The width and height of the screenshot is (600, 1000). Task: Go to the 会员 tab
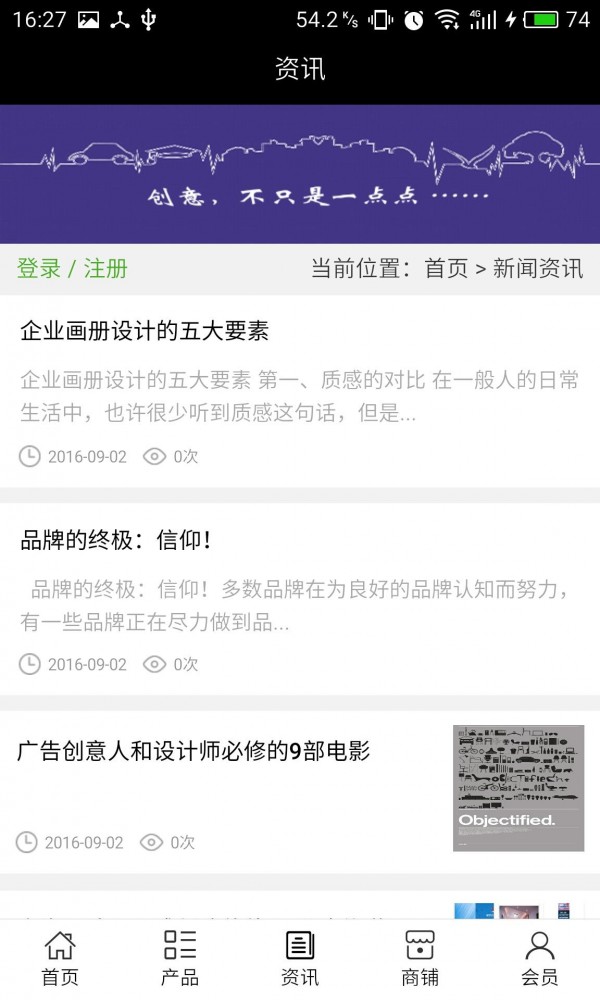pyautogui.click(x=540, y=958)
